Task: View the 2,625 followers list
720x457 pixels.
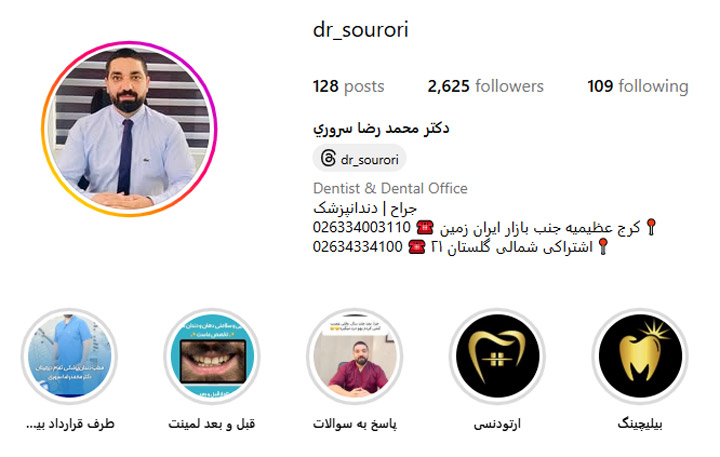Action: 485,86
